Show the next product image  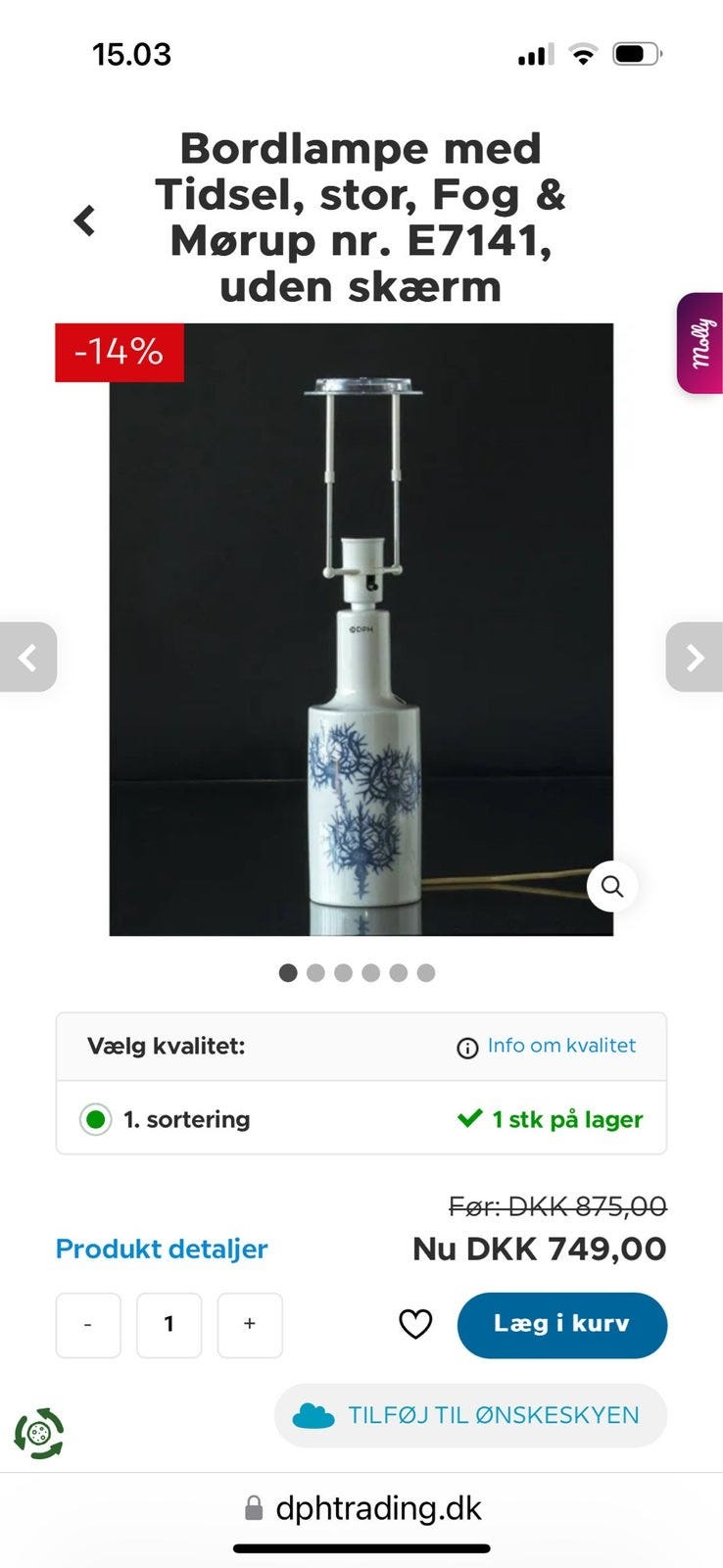tap(695, 658)
